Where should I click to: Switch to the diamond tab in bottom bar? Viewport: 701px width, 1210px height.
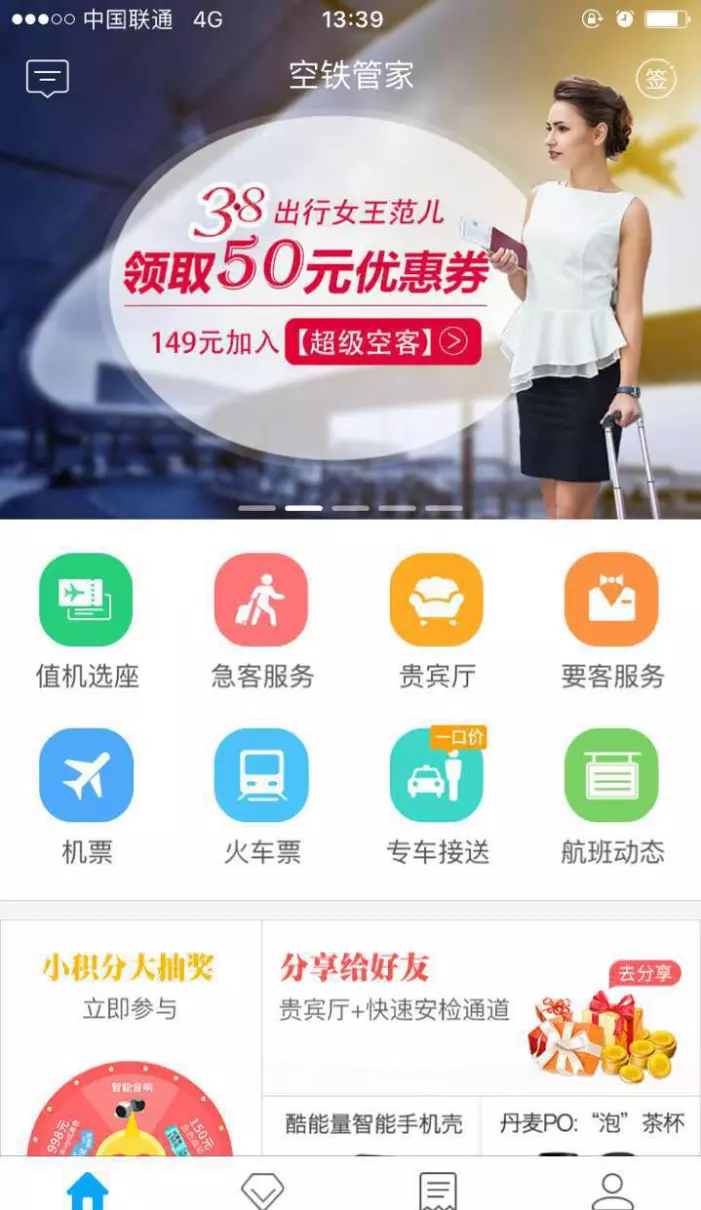coord(262,1190)
